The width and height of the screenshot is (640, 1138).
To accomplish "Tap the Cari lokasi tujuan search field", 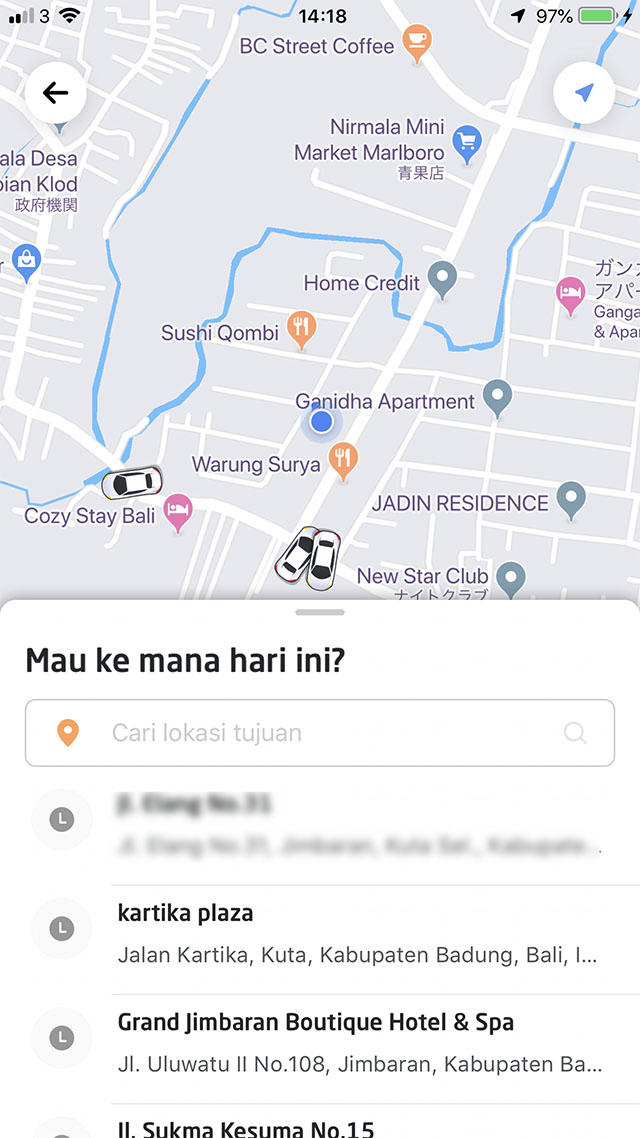I will click(x=320, y=733).
